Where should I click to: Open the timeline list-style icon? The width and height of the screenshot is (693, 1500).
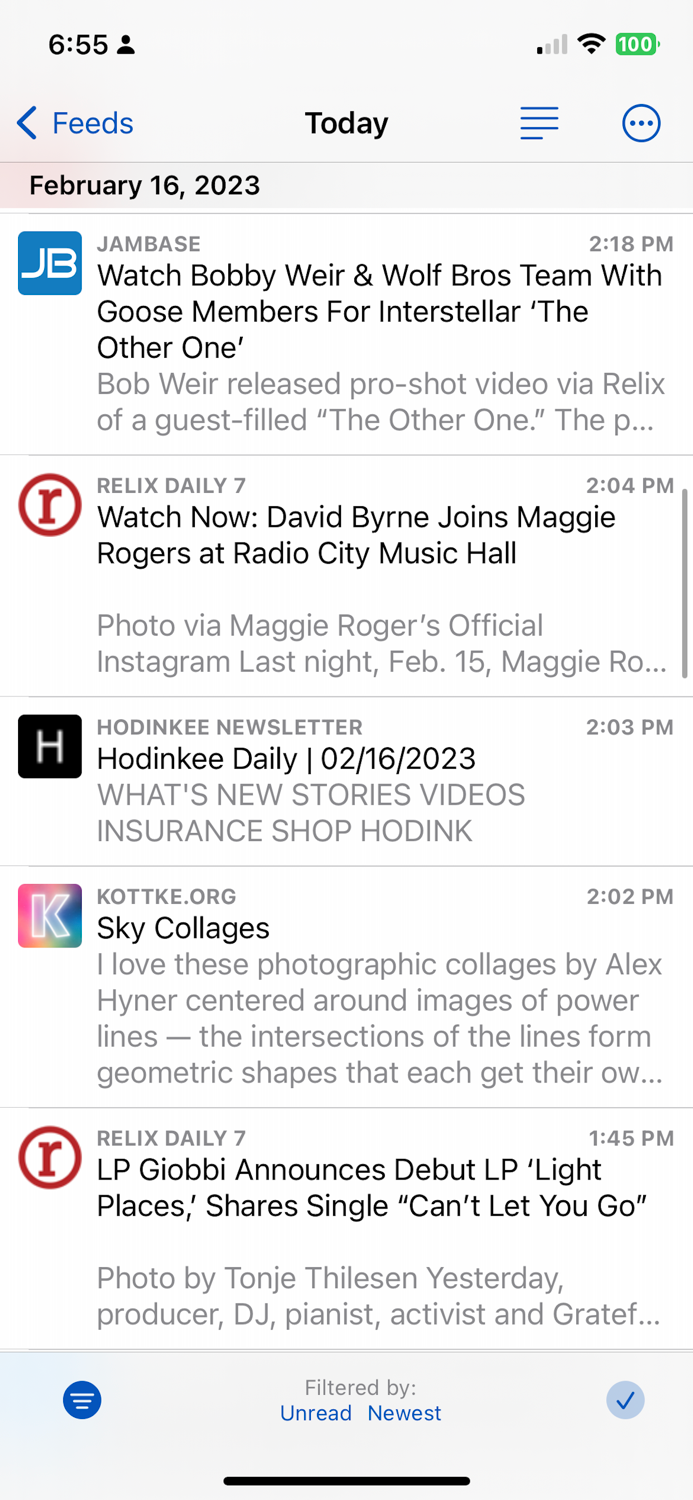539,123
